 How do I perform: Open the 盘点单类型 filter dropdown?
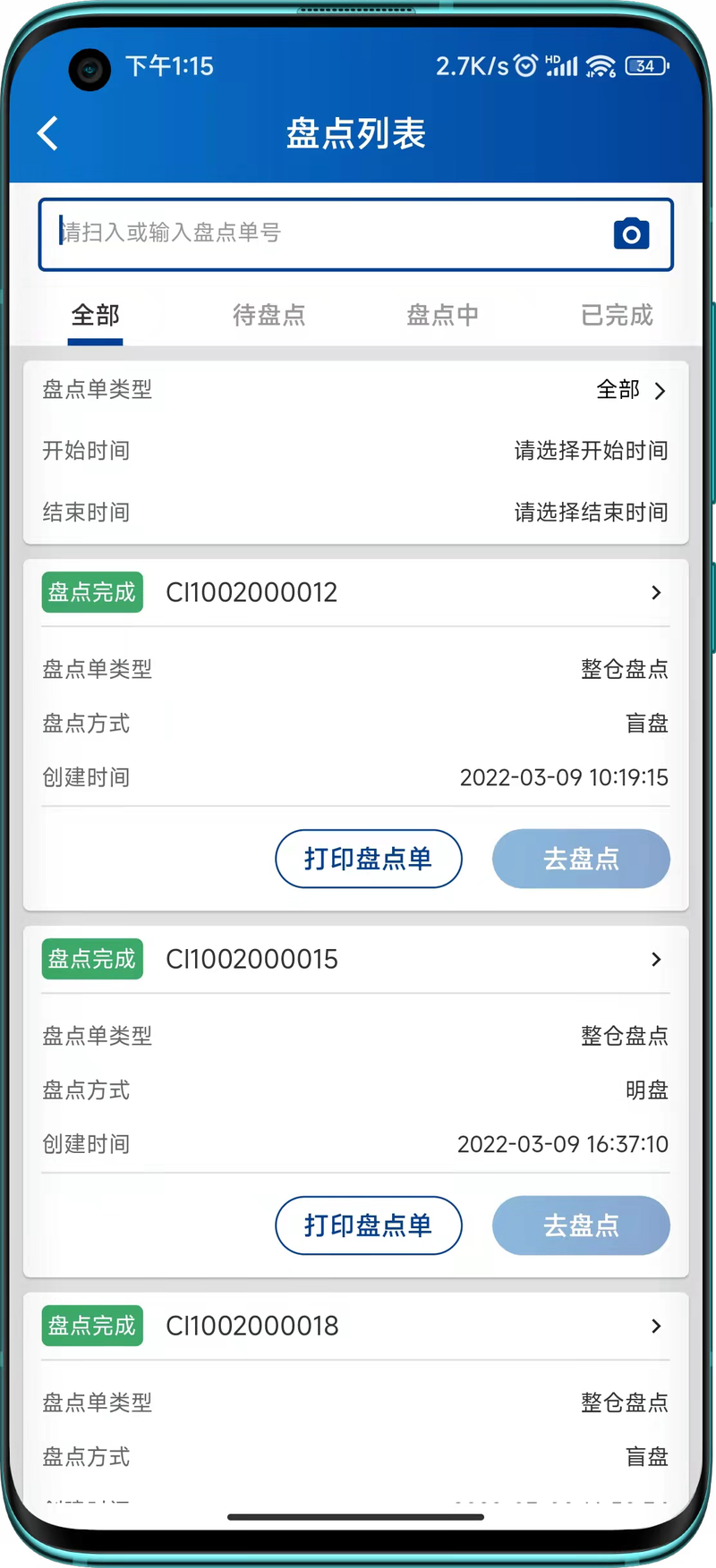[355, 390]
